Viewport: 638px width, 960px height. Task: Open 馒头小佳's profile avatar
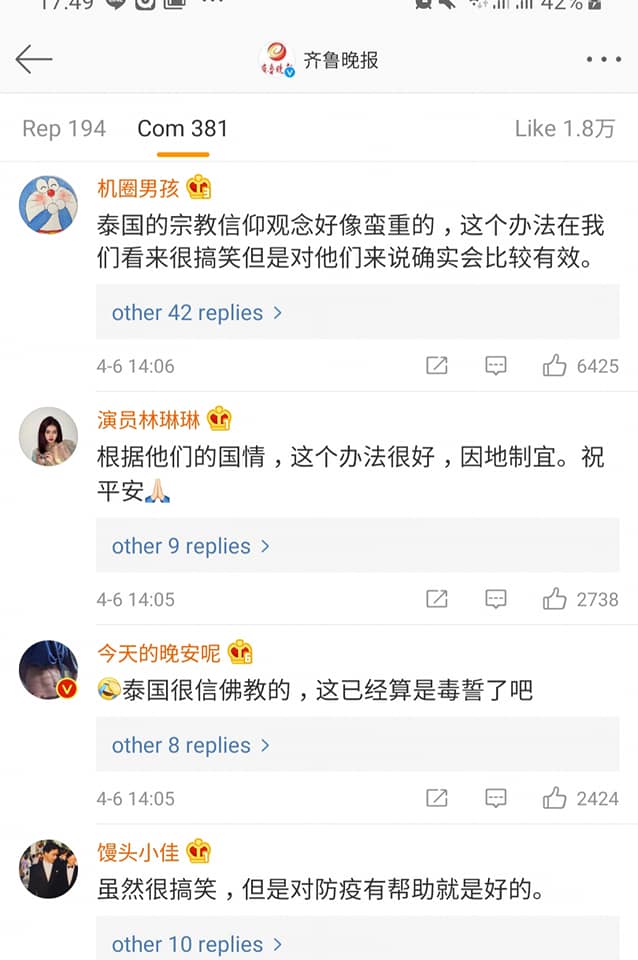pos(48,868)
